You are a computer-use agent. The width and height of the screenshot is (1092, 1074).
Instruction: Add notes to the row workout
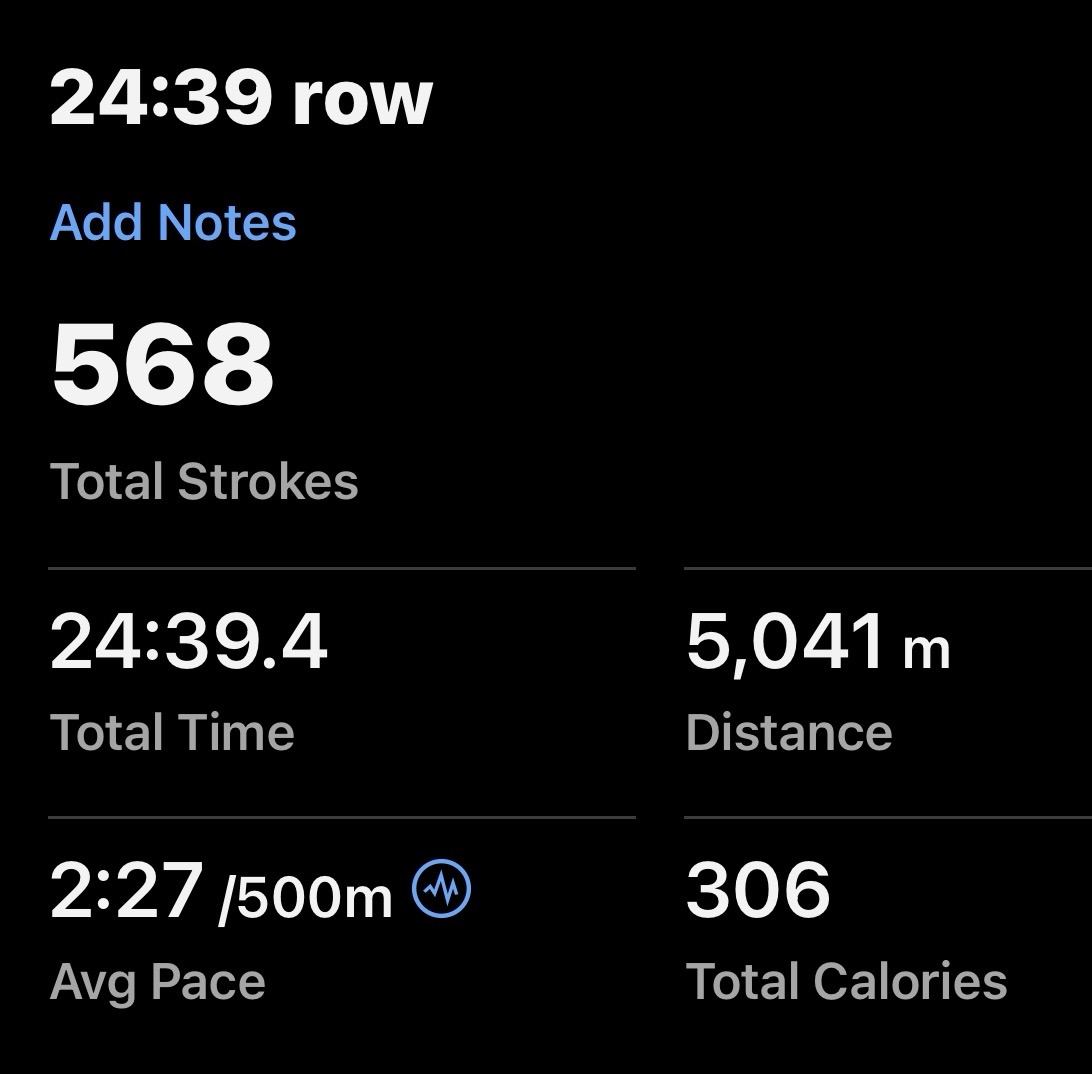point(173,222)
